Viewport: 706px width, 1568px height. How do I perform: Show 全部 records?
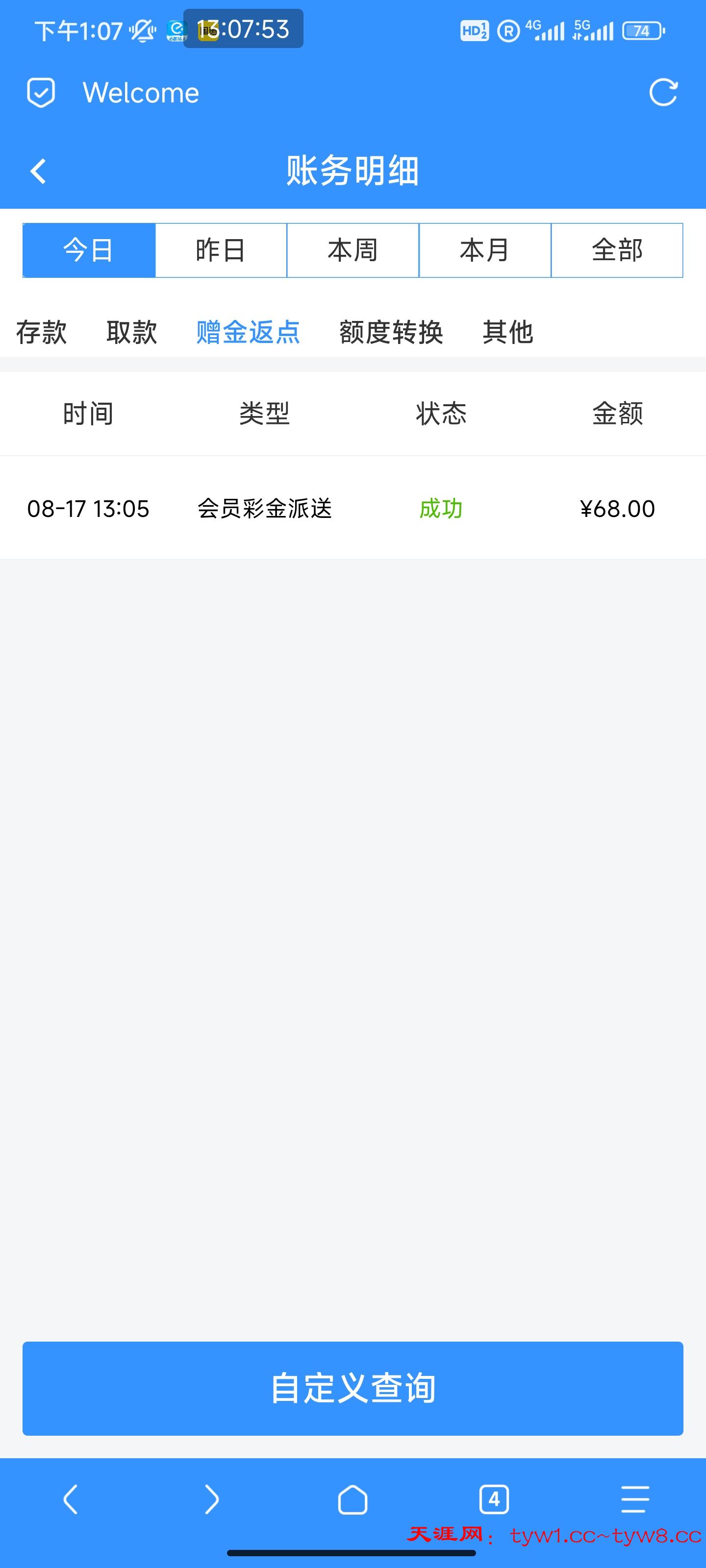pyautogui.click(x=617, y=250)
